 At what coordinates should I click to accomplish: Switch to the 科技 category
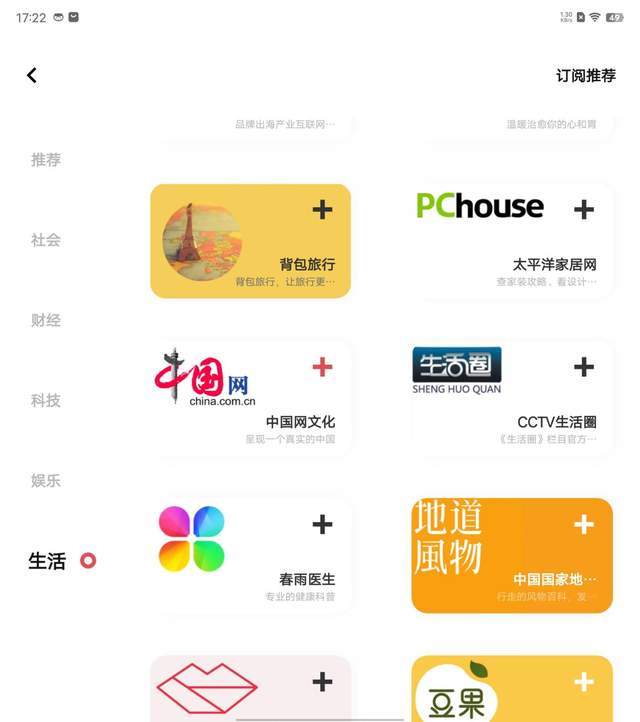46,400
